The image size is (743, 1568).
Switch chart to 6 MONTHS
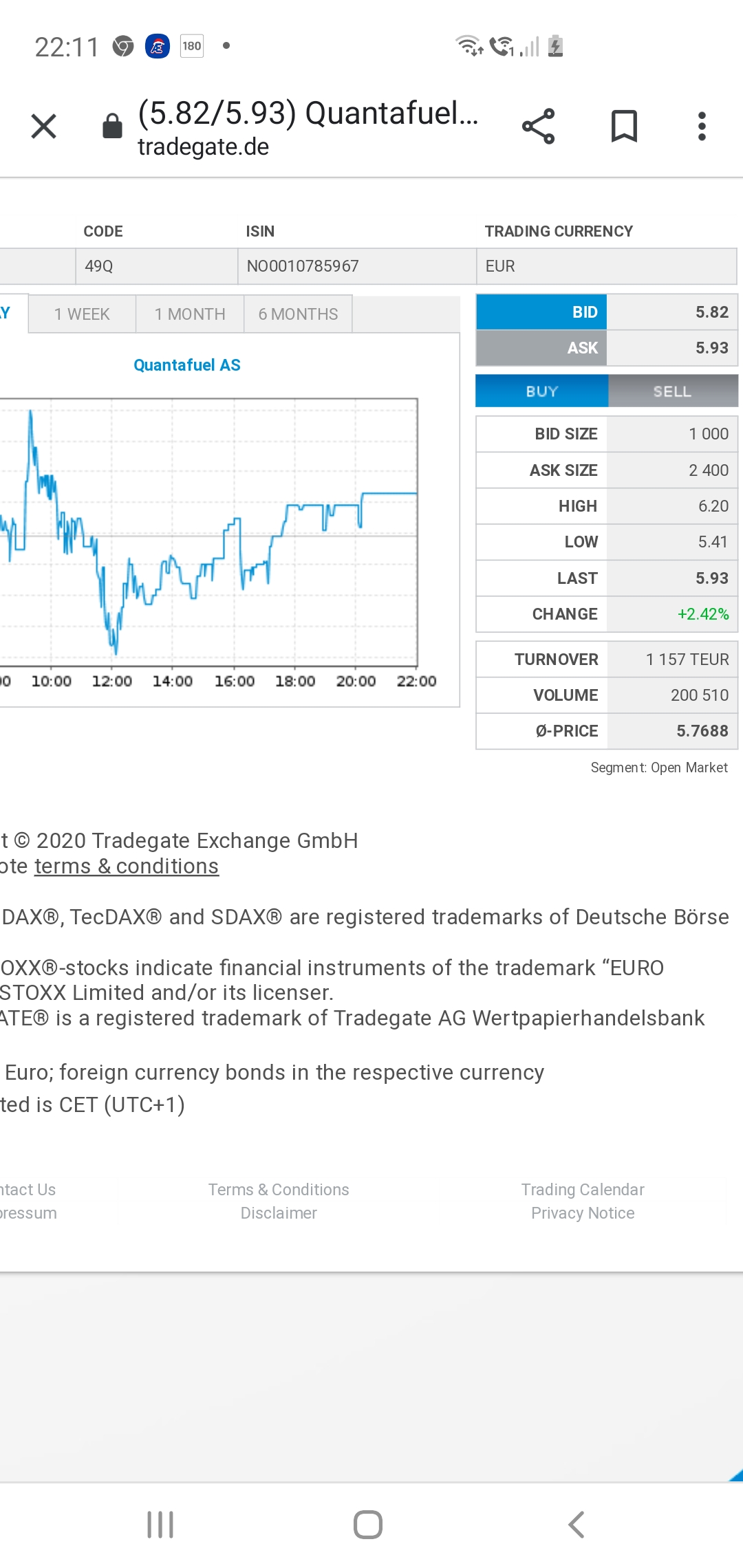[298, 314]
